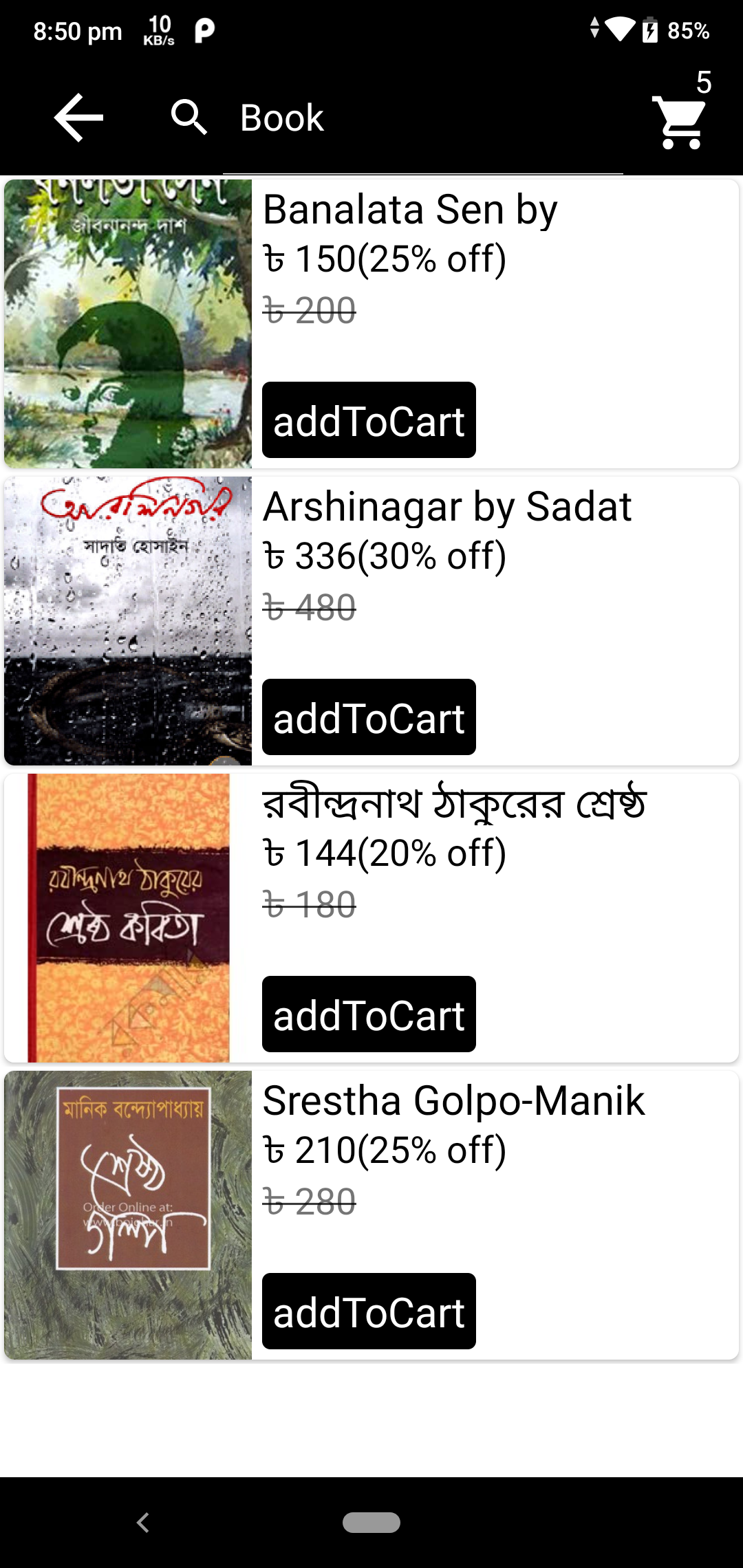
Task: Tap the cart badge showing 5 items
Action: coord(703,83)
